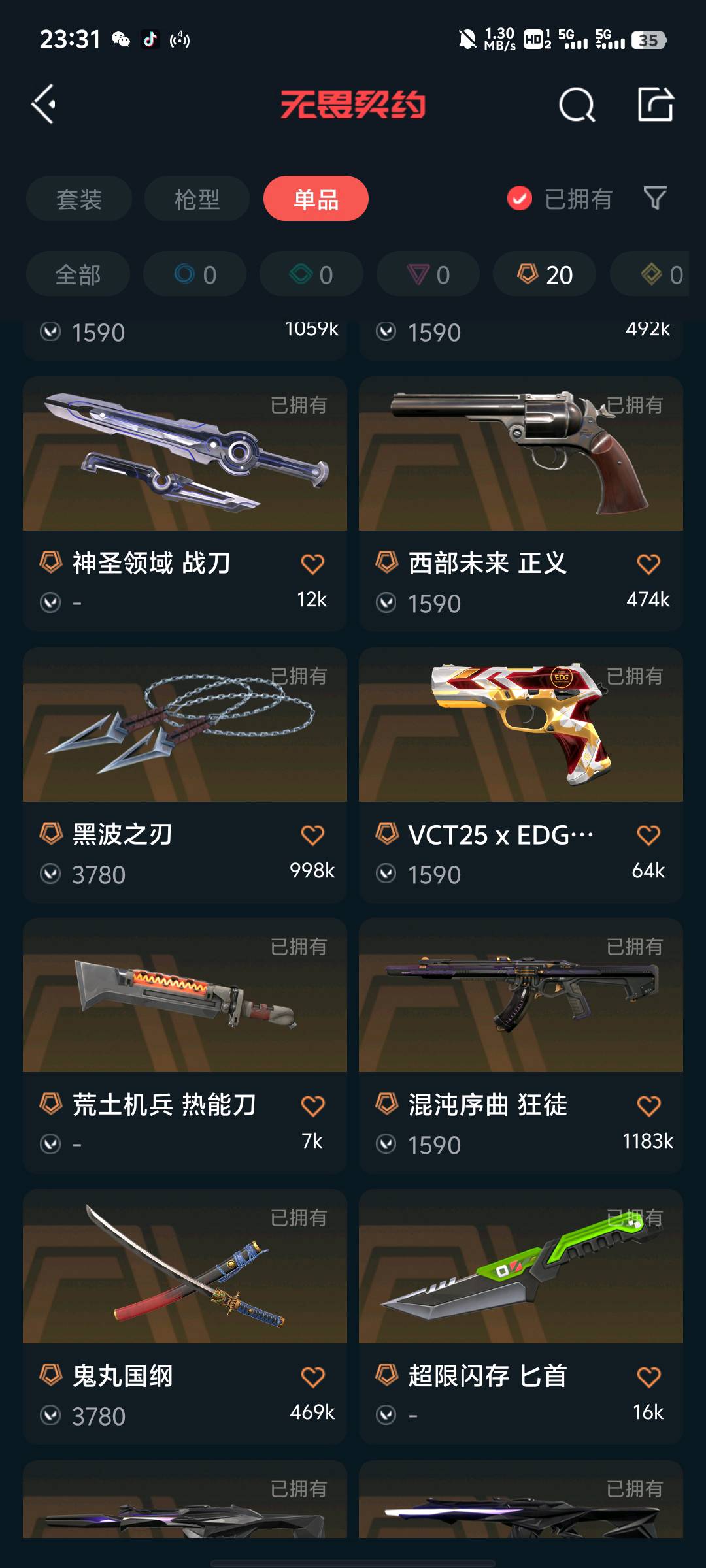Open the 鬼丸国纲 katana card
Image resolution: width=706 pixels, height=1568 pixels.
click(184, 1271)
